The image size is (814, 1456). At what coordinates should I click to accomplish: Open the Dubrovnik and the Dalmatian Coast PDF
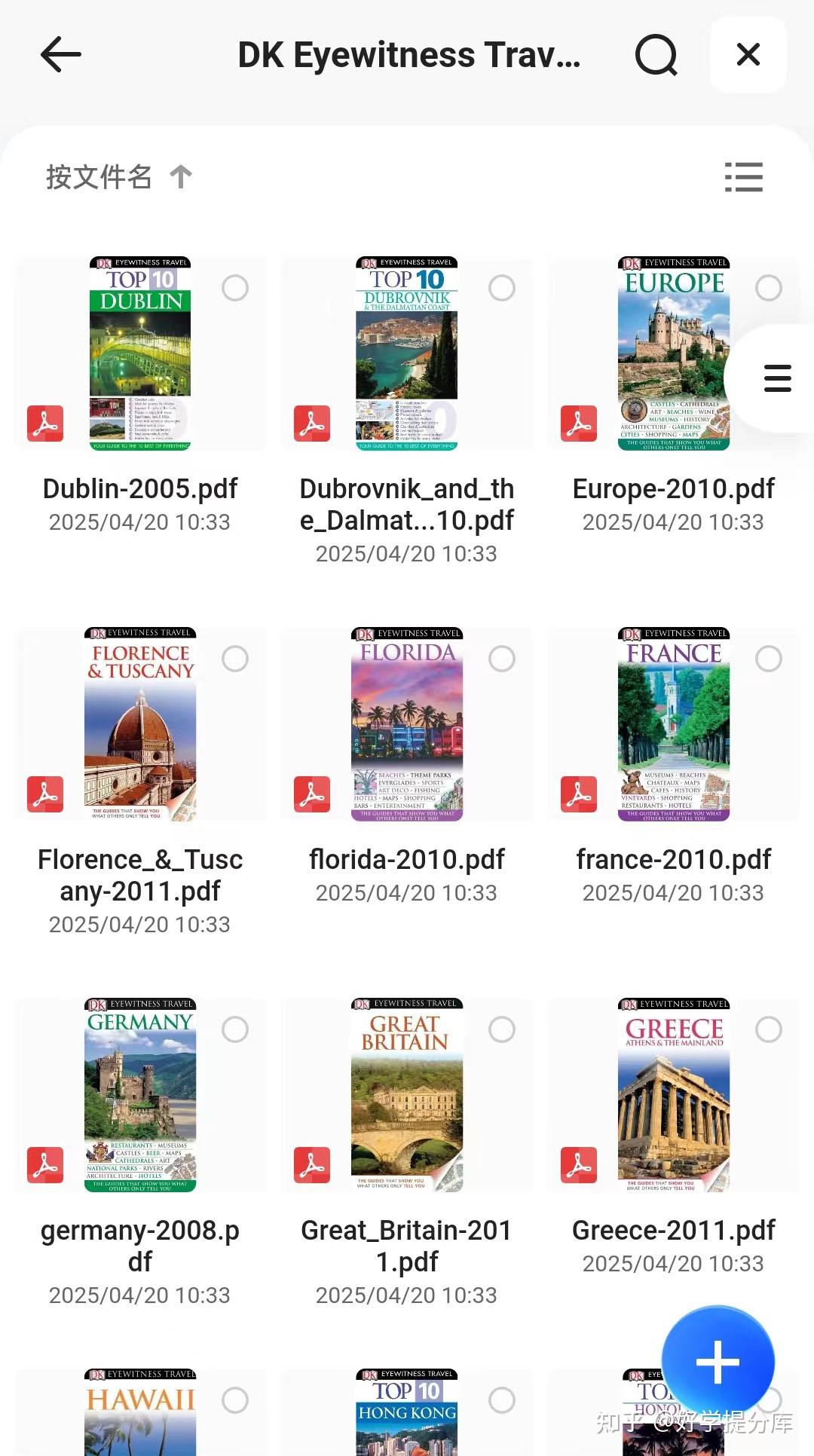(407, 353)
